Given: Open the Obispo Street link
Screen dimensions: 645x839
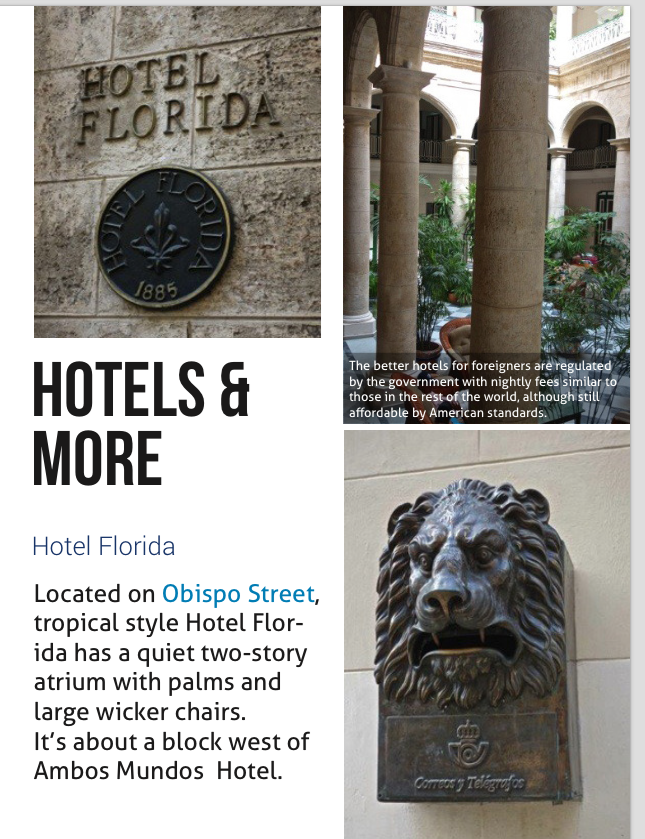Looking at the screenshot, I should point(238,593).
